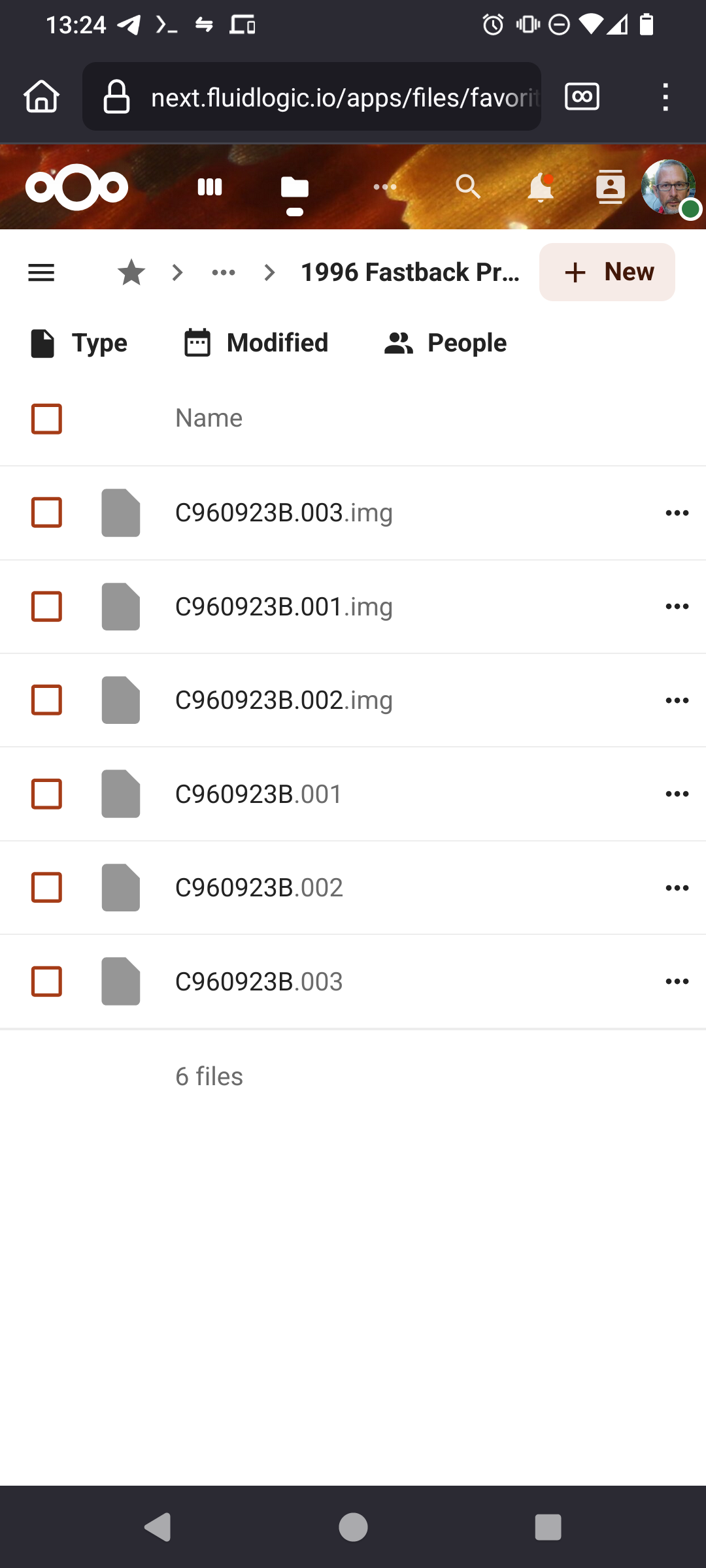This screenshot has height=1568, width=706.
Task: Filter files by Modified date
Action: point(256,343)
